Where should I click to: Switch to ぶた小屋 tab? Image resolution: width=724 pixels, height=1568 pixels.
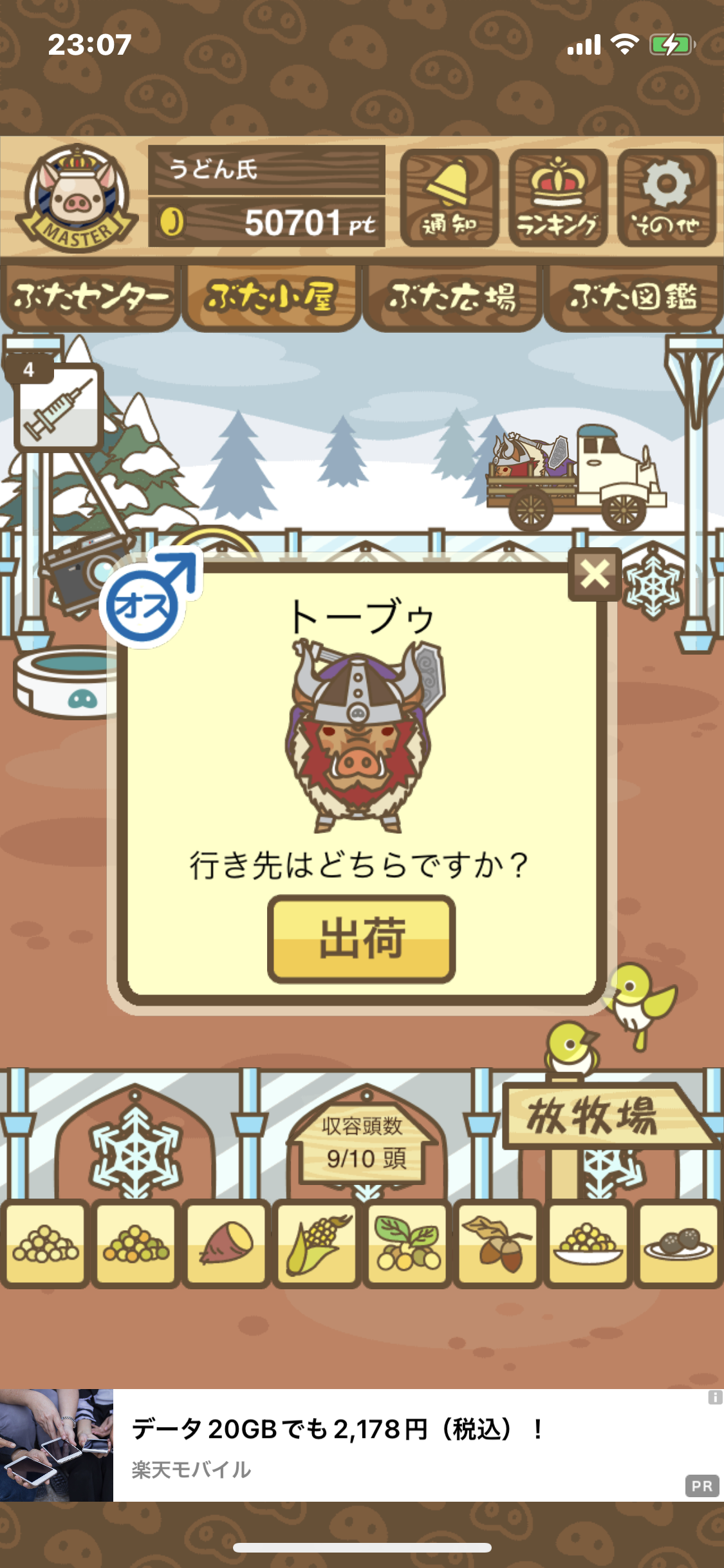[x=271, y=297]
